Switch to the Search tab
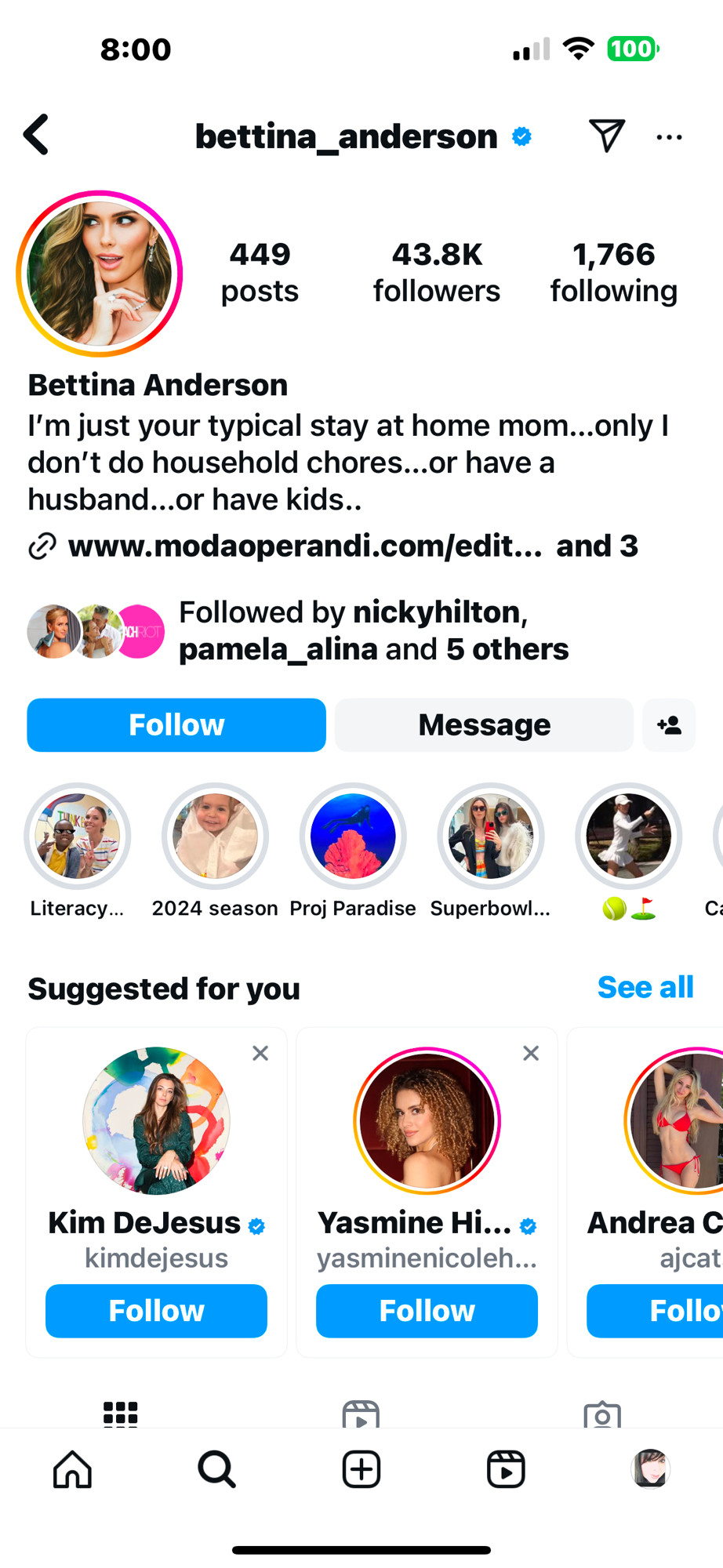 pyautogui.click(x=216, y=1469)
